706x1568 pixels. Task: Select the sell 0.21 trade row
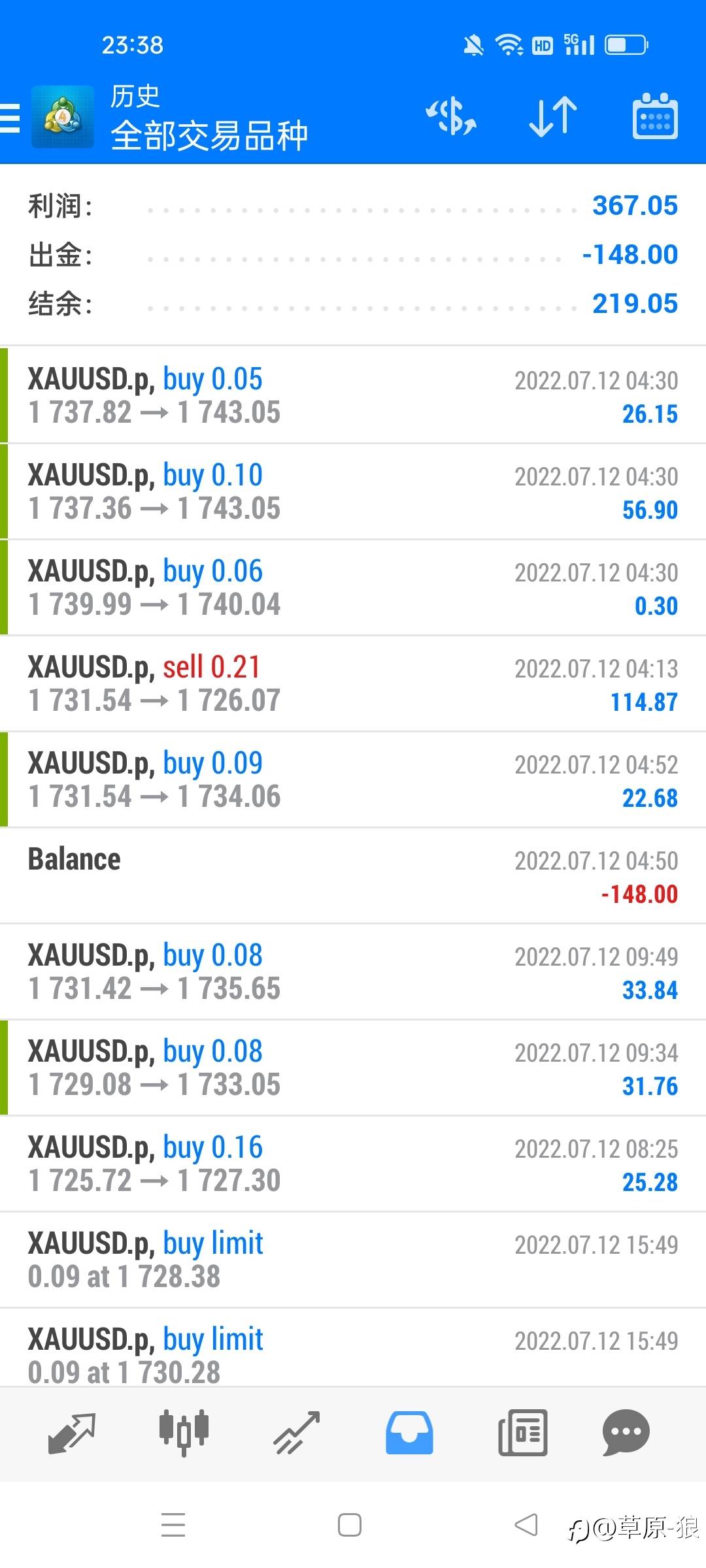coord(353,684)
